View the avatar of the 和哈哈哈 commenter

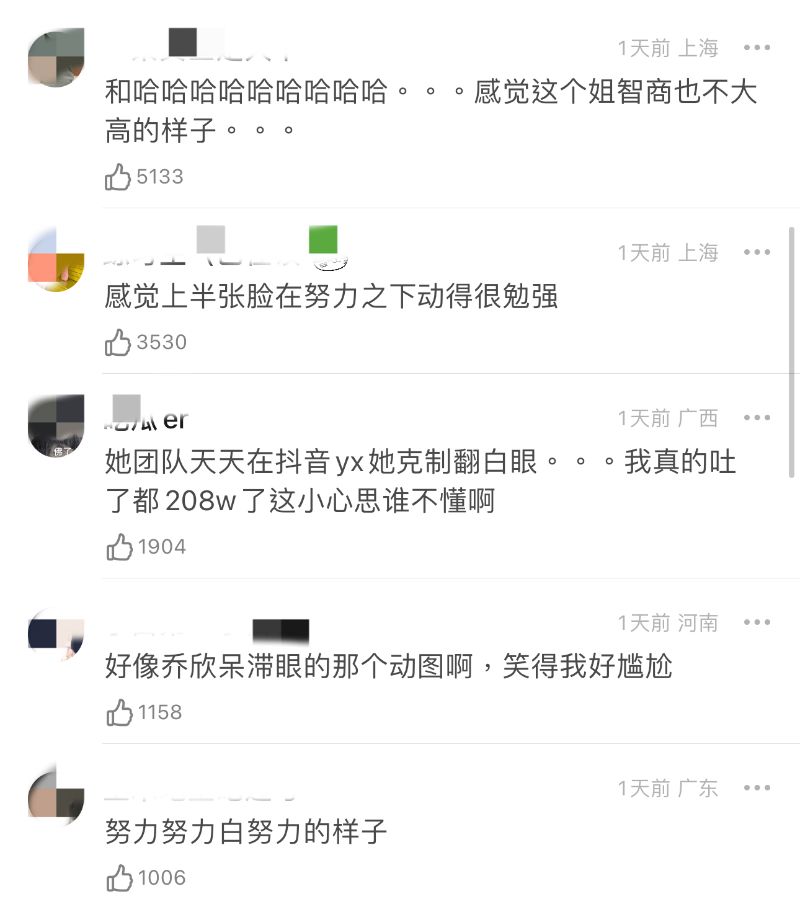click(x=56, y=58)
